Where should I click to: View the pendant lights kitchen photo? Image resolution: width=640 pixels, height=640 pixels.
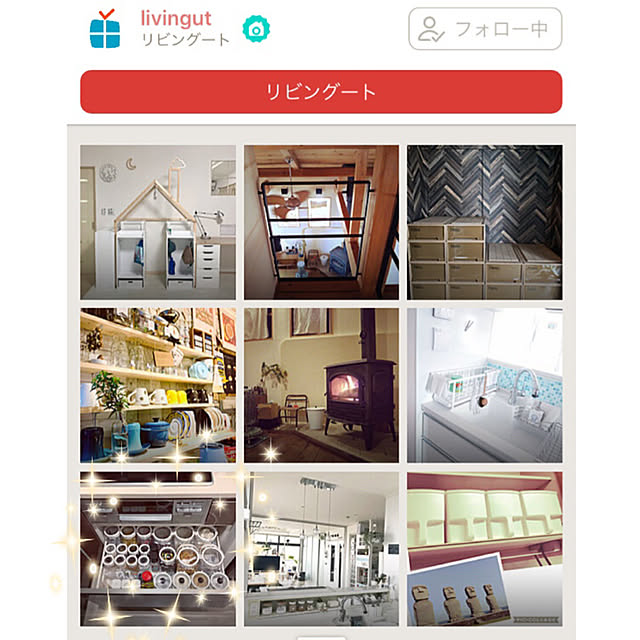point(321,547)
